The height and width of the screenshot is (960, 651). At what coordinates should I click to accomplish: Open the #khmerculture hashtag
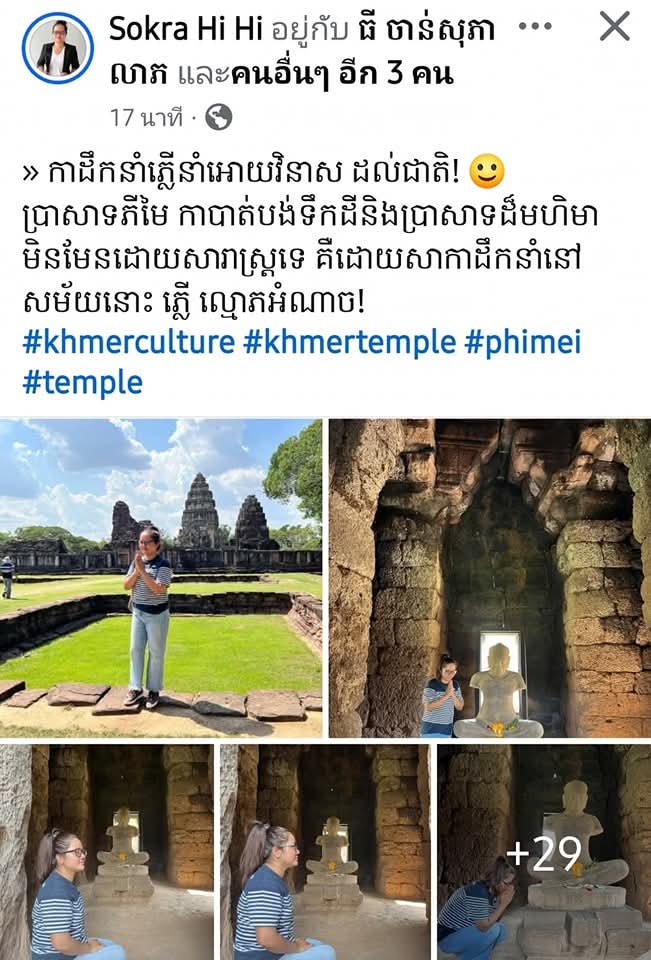coord(128,343)
